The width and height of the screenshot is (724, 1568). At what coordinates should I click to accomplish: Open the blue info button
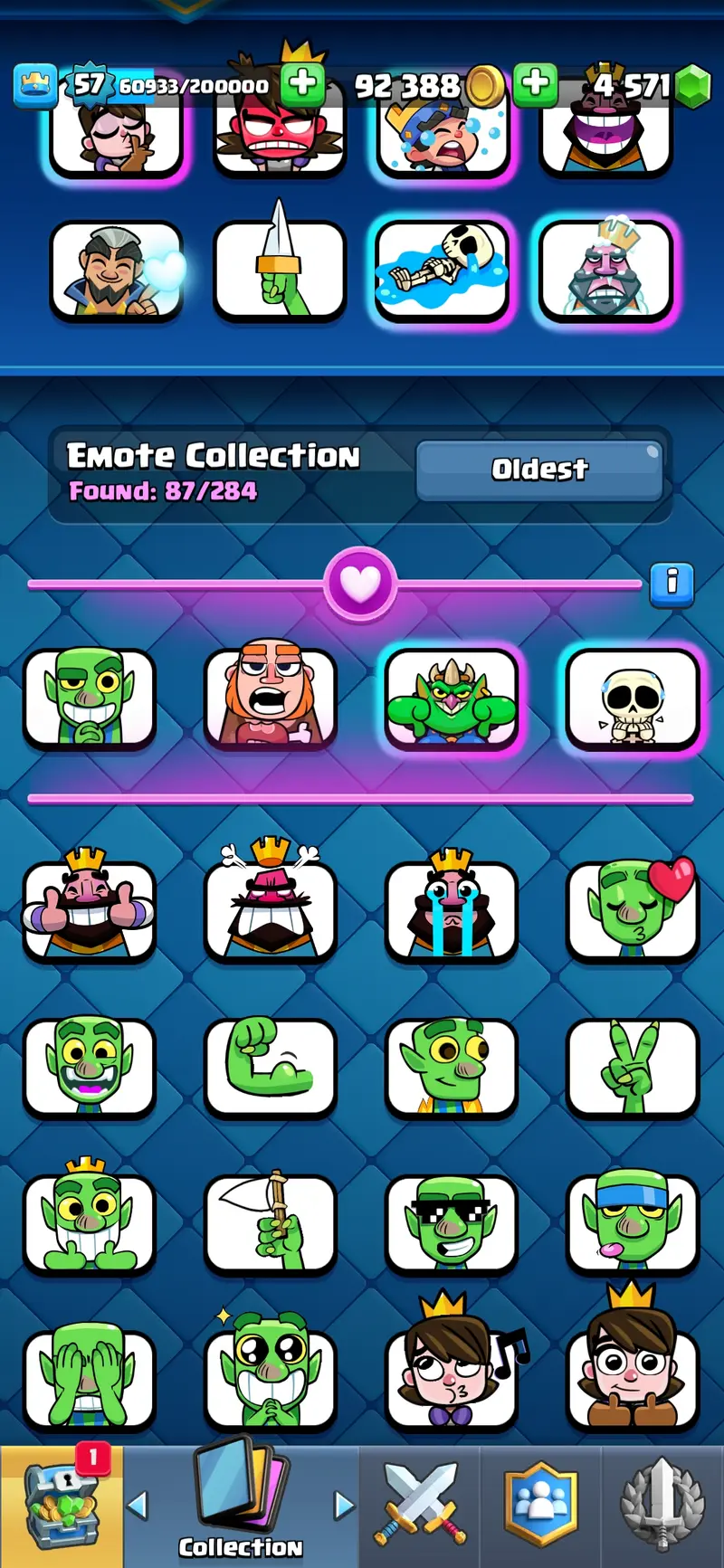click(672, 584)
